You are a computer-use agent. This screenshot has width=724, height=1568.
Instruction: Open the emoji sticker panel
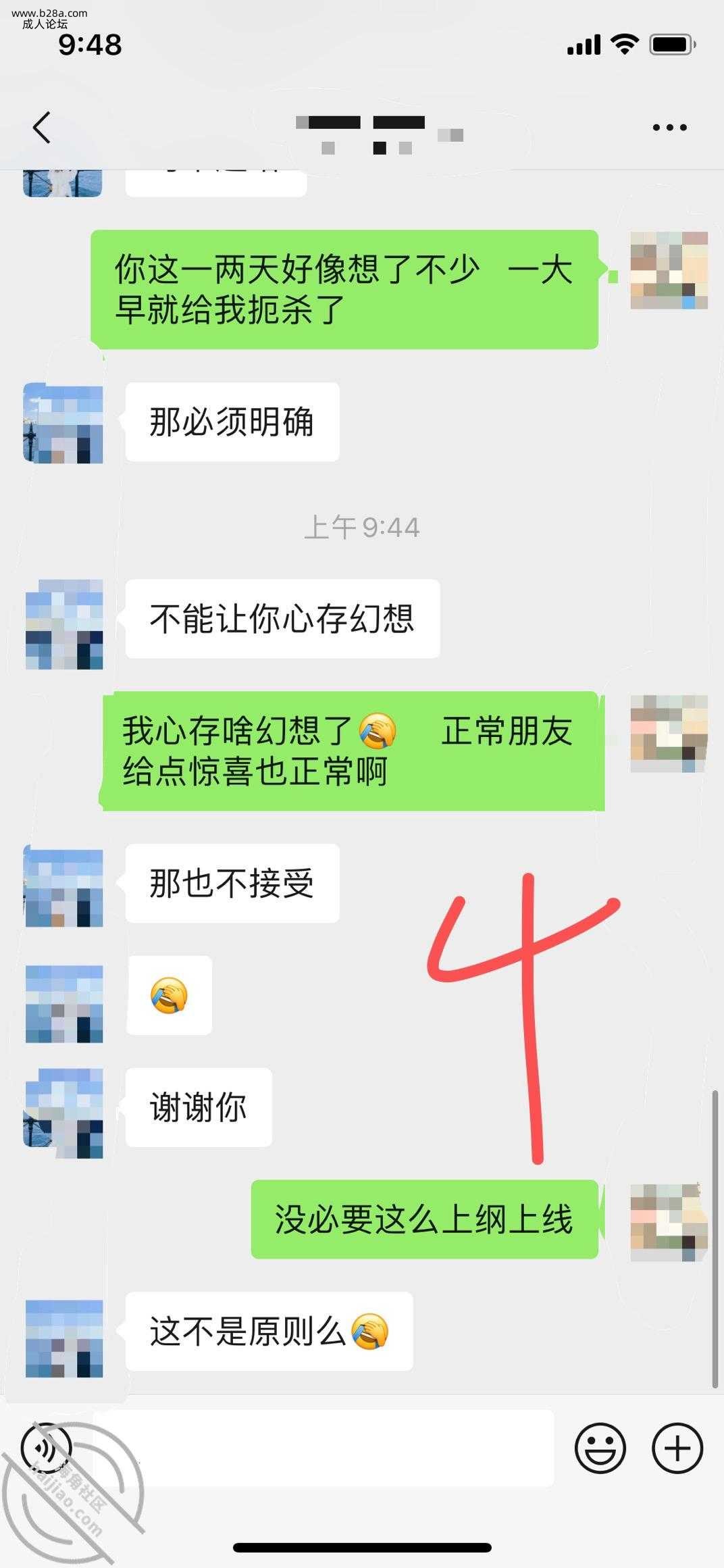[x=600, y=1447]
